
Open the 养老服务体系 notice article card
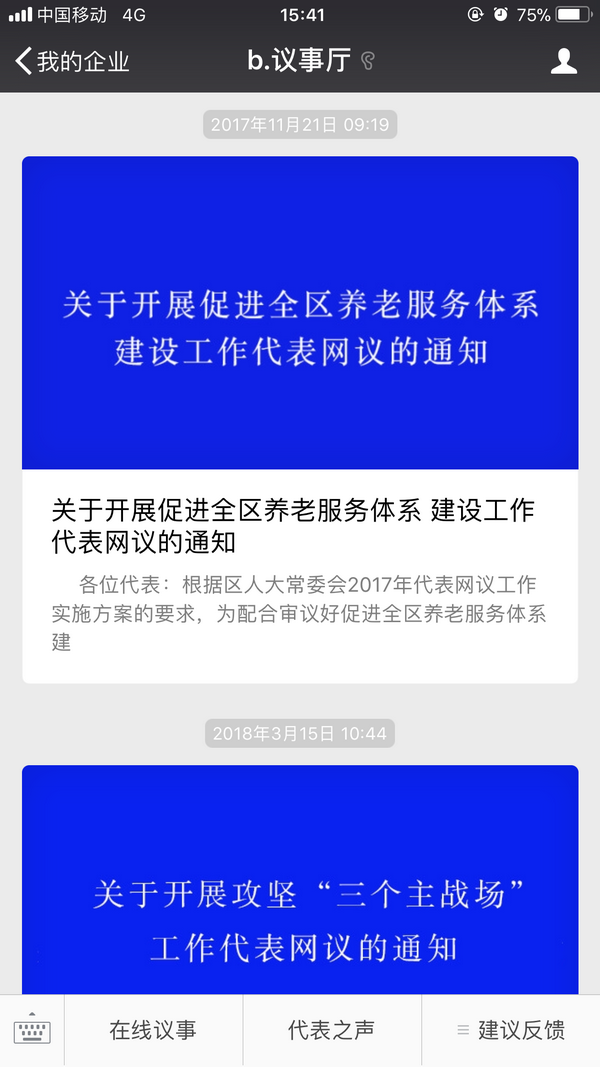tap(300, 420)
